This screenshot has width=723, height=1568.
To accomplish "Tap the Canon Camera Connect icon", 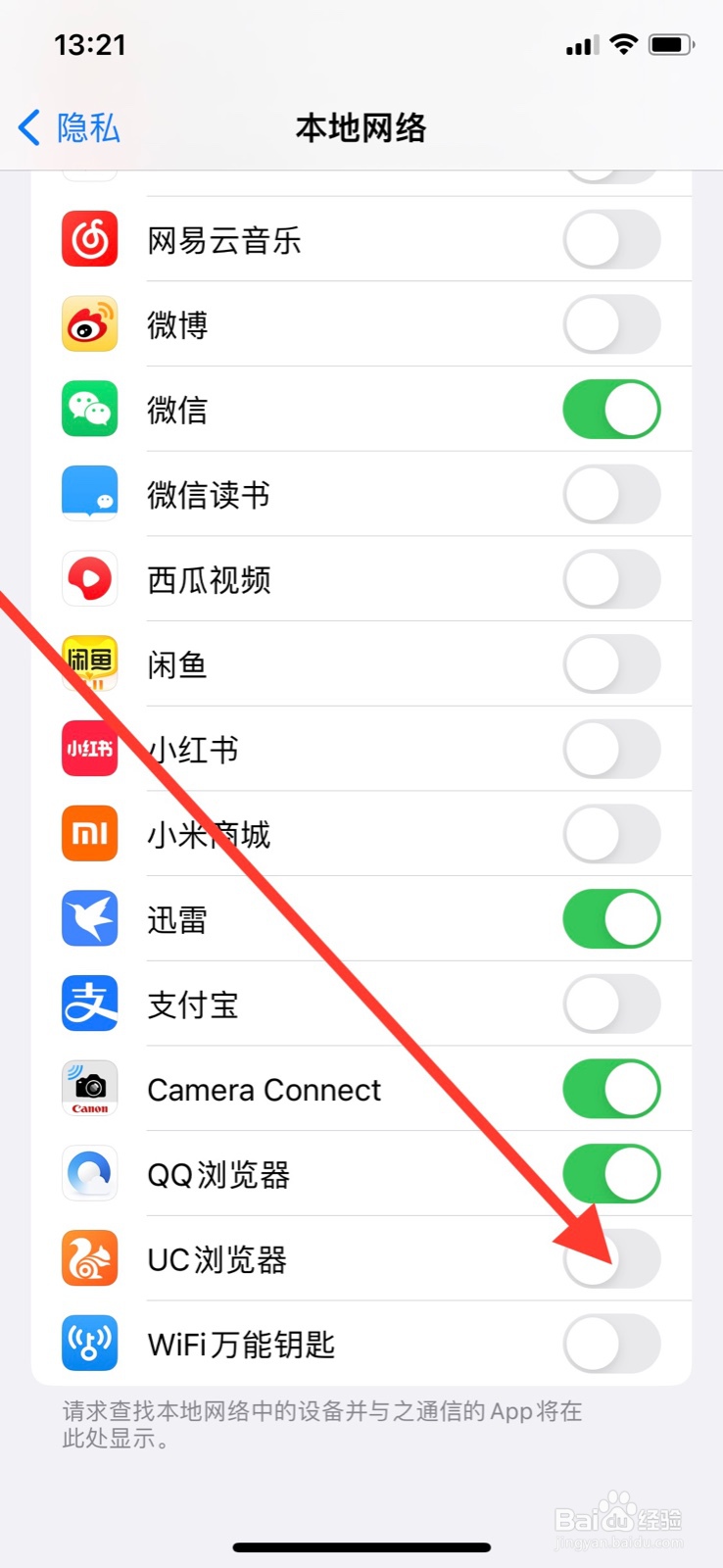I will 89,1089.
